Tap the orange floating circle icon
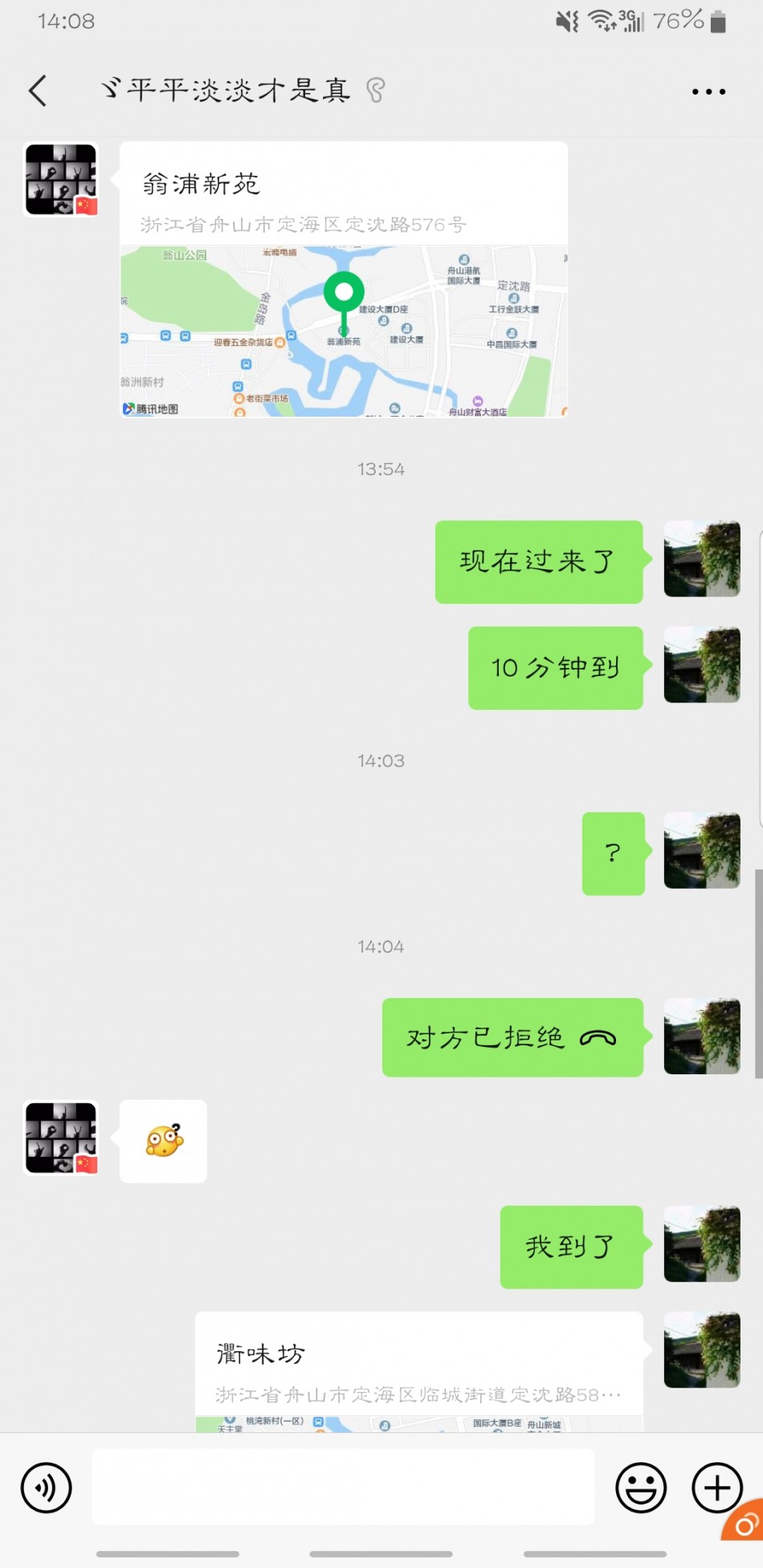The width and height of the screenshot is (763, 1568). coord(746,1522)
